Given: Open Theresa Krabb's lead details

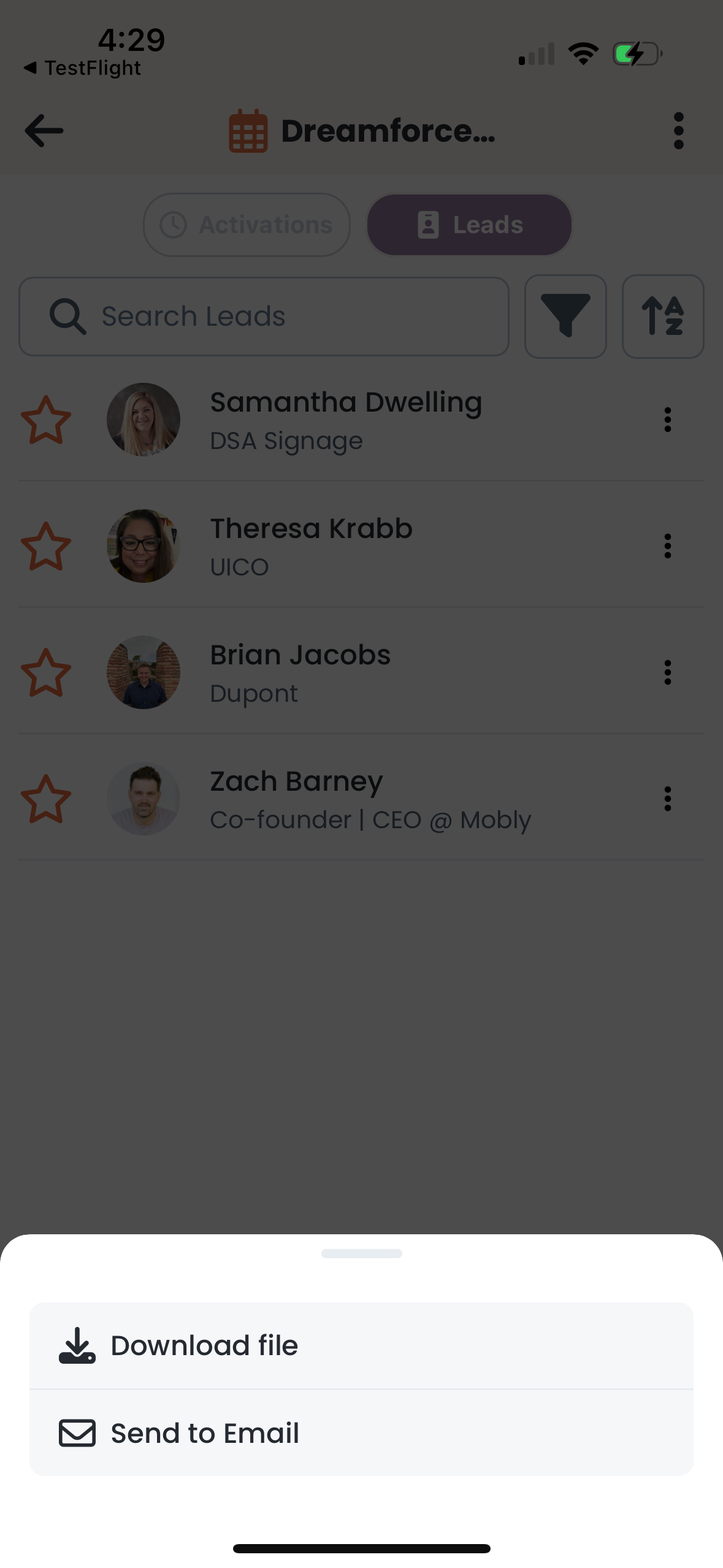Looking at the screenshot, I should click(312, 545).
